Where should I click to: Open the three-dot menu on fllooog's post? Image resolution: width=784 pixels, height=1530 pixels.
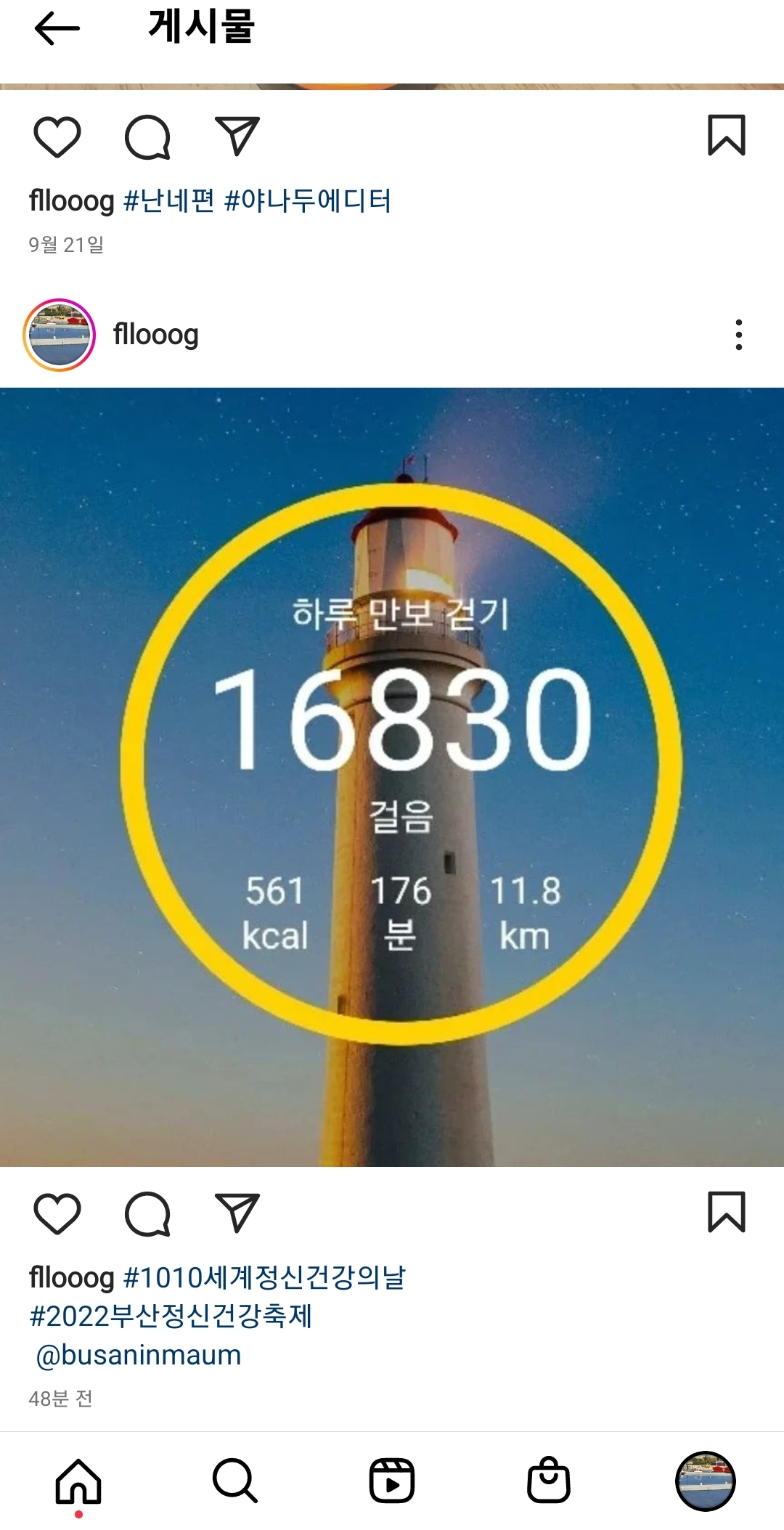tap(738, 335)
